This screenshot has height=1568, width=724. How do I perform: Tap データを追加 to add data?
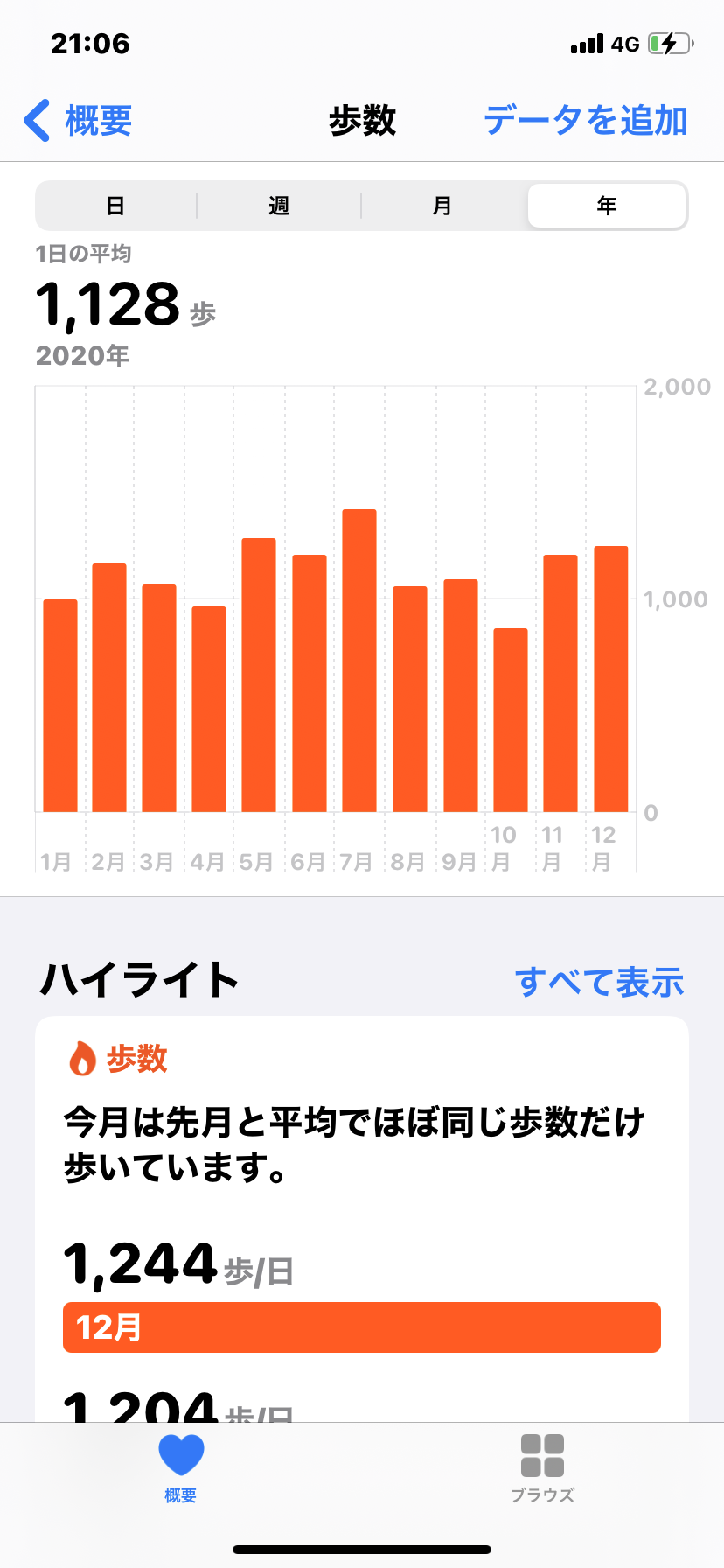pos(586,120)
